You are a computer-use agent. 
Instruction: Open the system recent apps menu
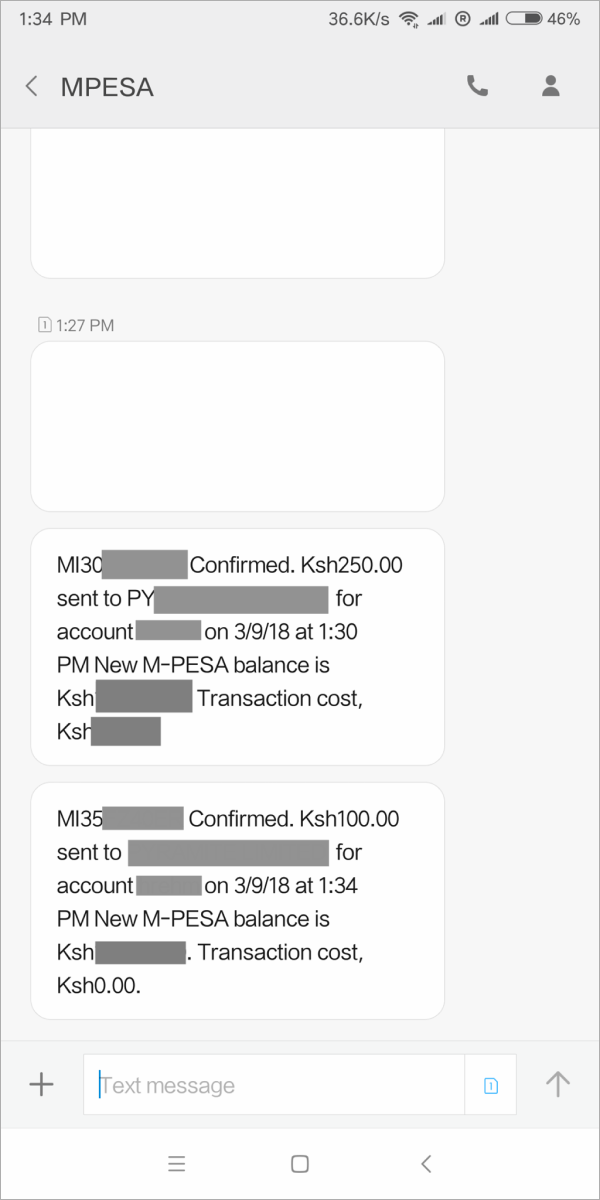(177, 1164)
